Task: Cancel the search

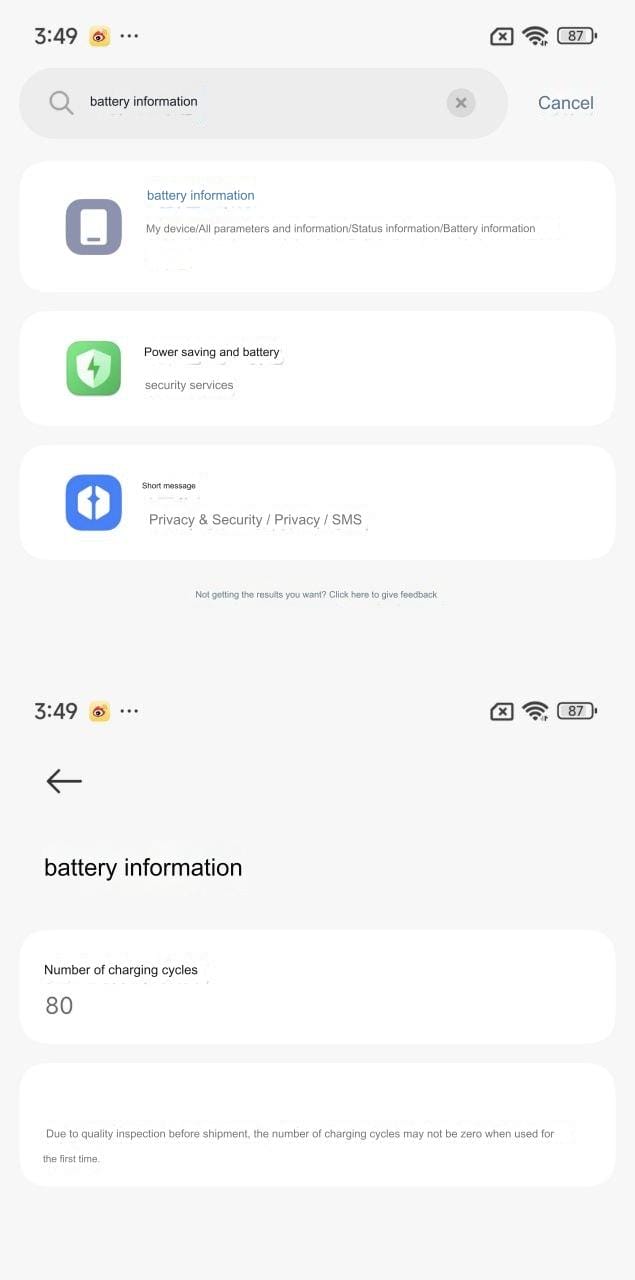Action: tap(565, 102)
